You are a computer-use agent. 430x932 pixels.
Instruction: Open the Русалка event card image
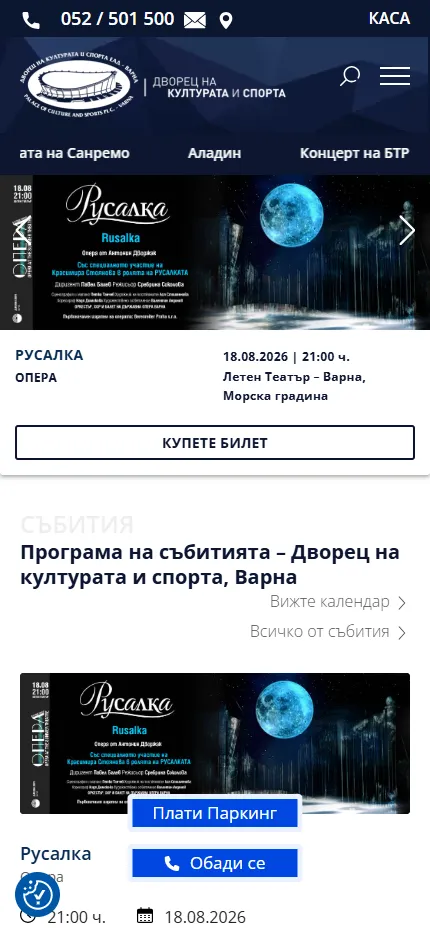(x=215, y=743)
